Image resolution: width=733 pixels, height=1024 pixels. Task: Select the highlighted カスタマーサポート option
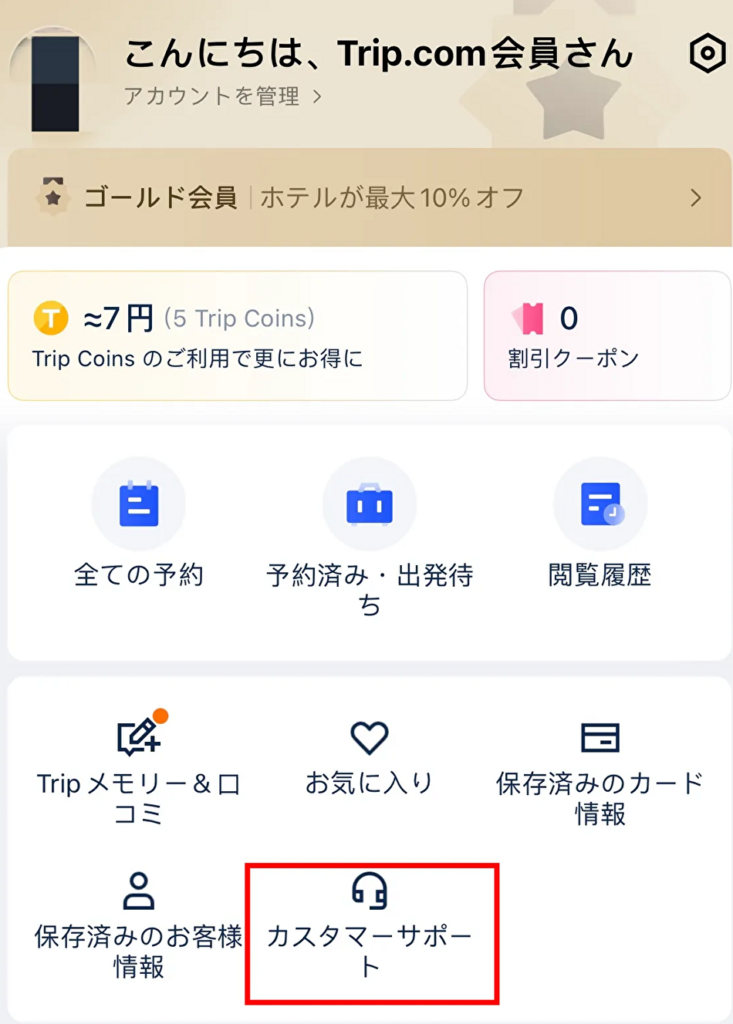(369, 932)
